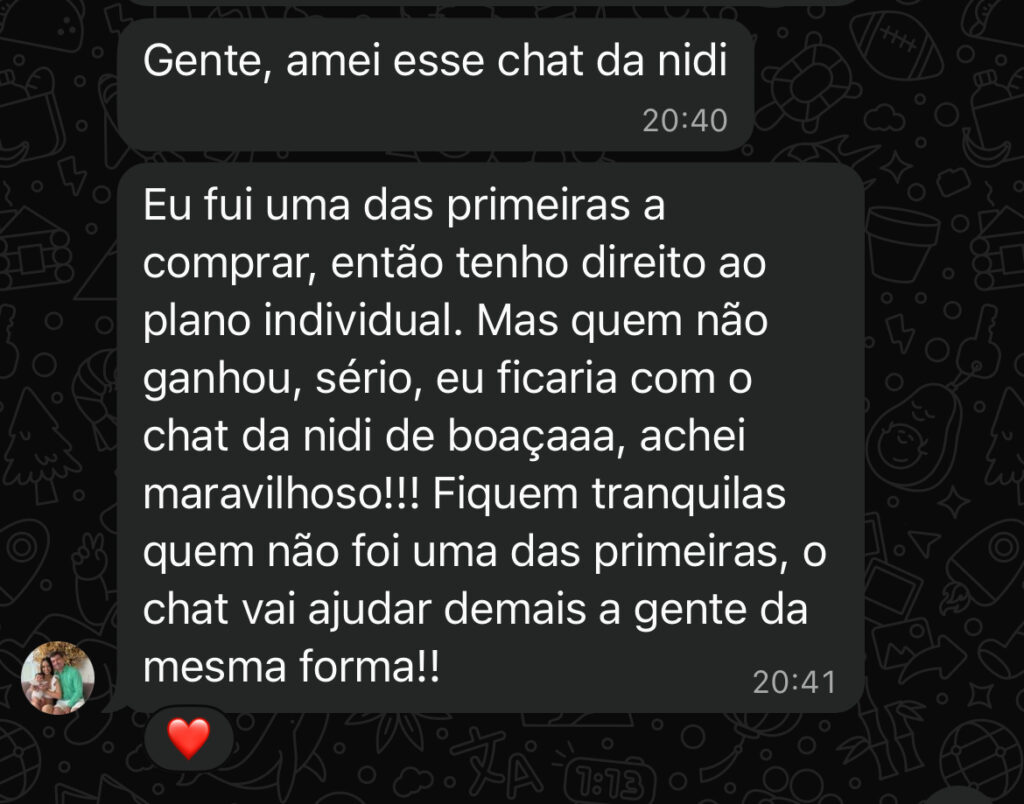This screenshot has width=1024, height=804.
Task: Tap the red heart reaction under the message
Action: 188,739
